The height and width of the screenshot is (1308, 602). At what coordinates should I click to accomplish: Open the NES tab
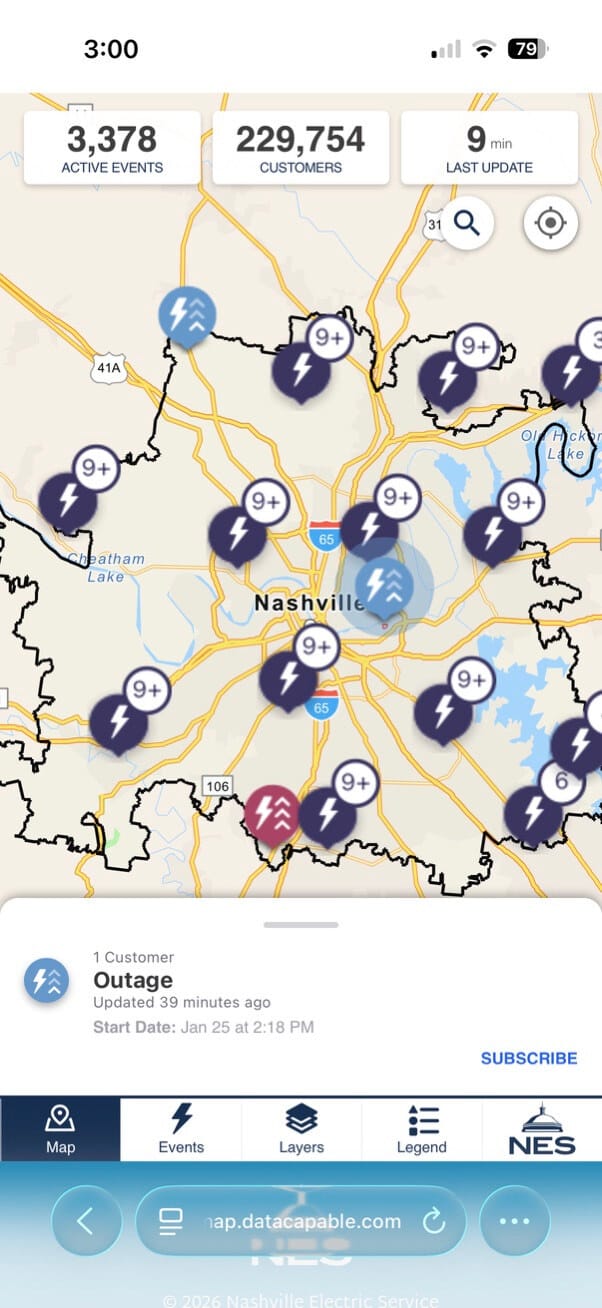542,1128
